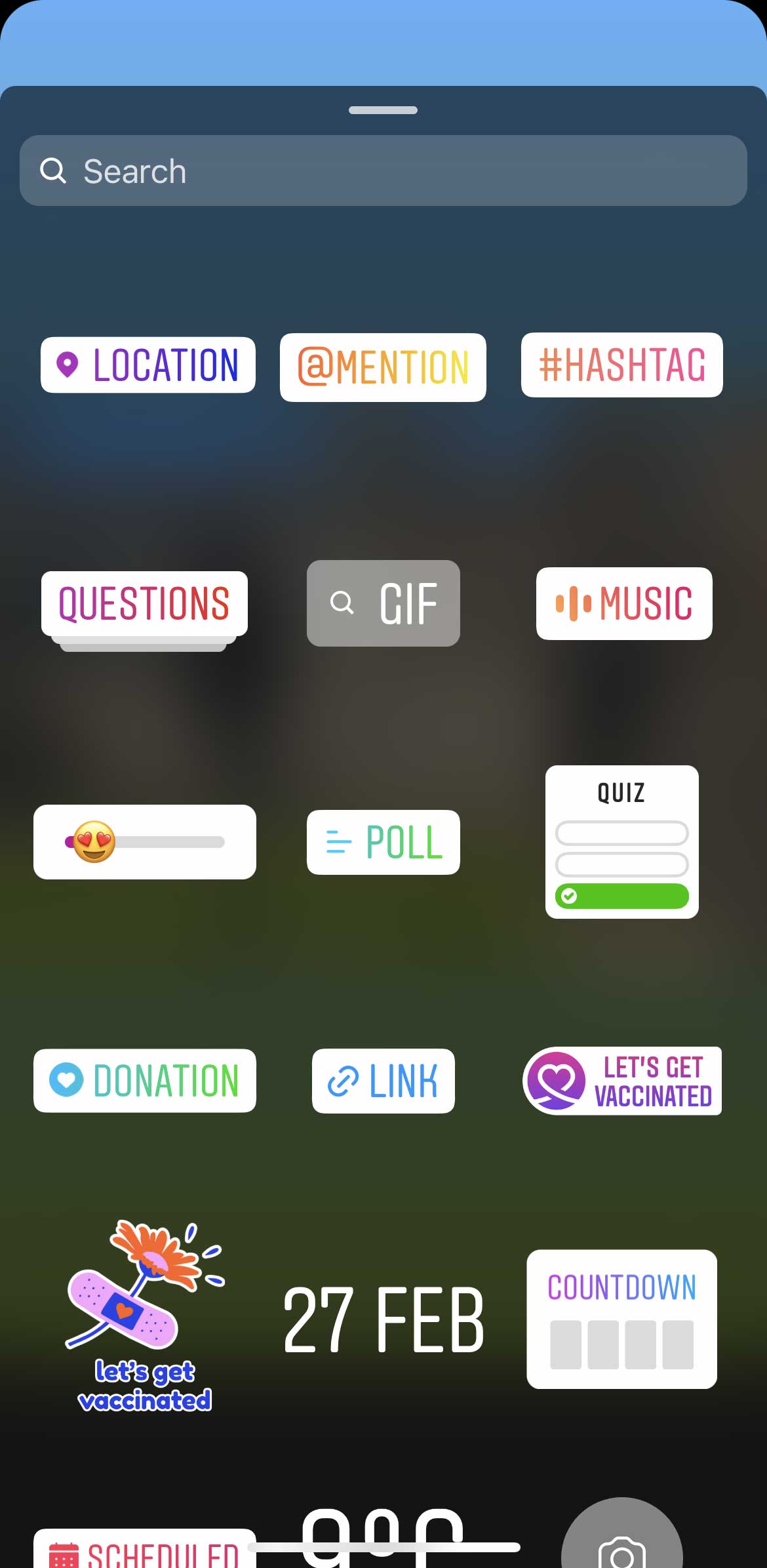Open the GIF search sticker
767x1568 pixels.
(383, 603)
